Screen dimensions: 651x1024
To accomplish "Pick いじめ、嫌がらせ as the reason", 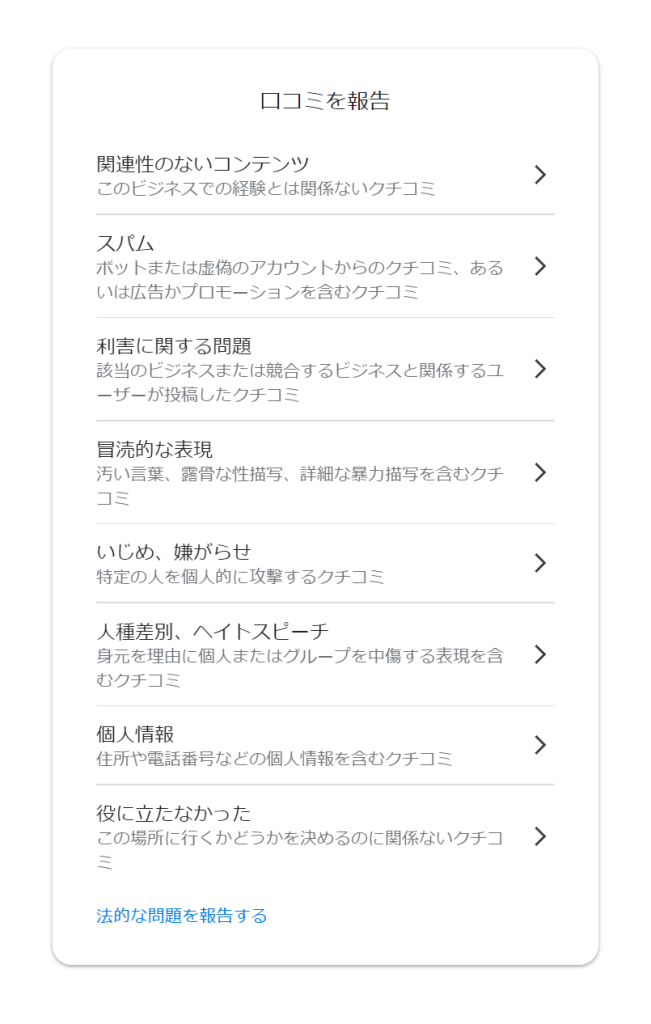I will coord(324,563).
